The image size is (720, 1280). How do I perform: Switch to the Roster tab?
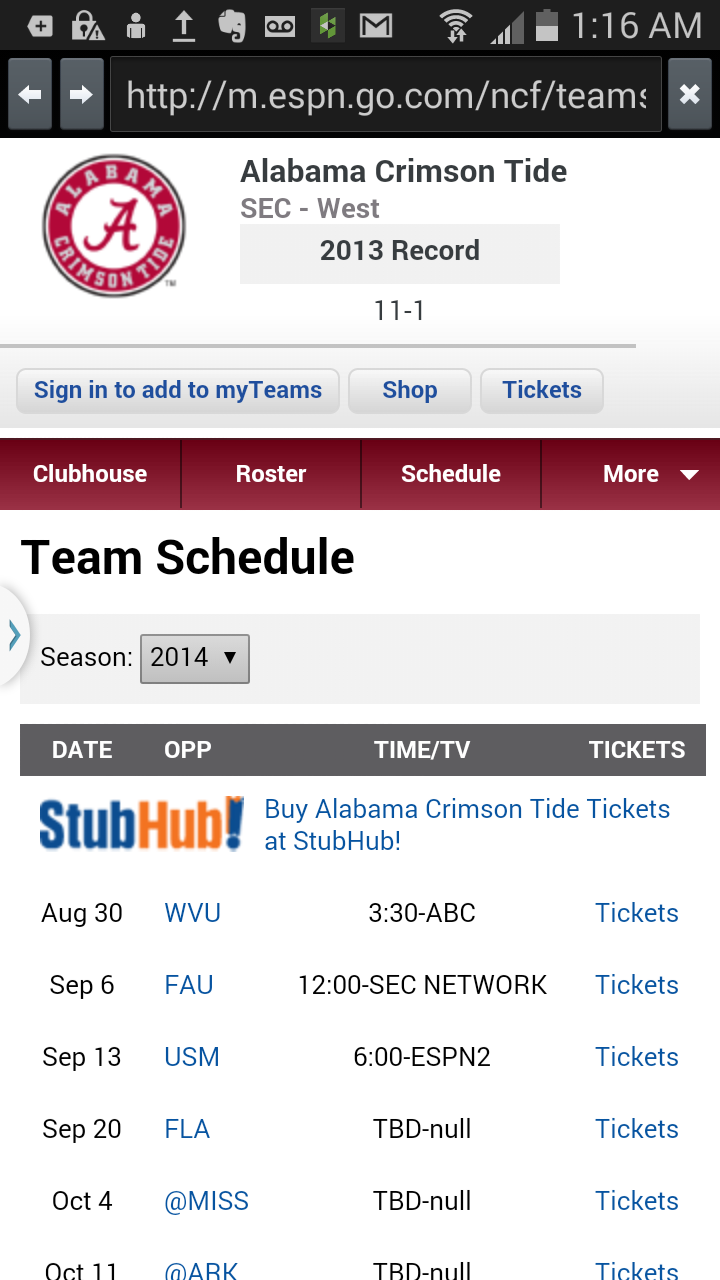(x=270, y=473)
